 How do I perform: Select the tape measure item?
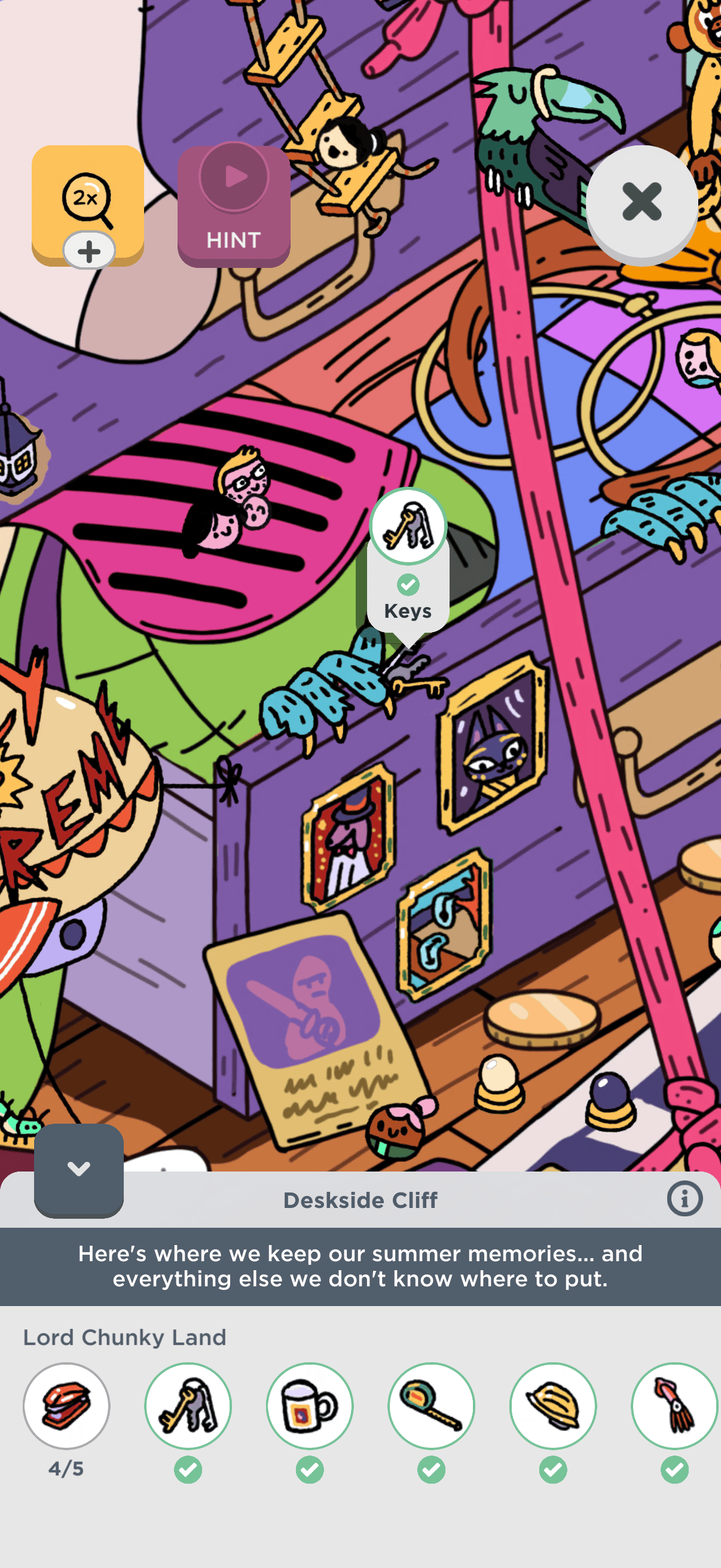(x=432, y=1405)
